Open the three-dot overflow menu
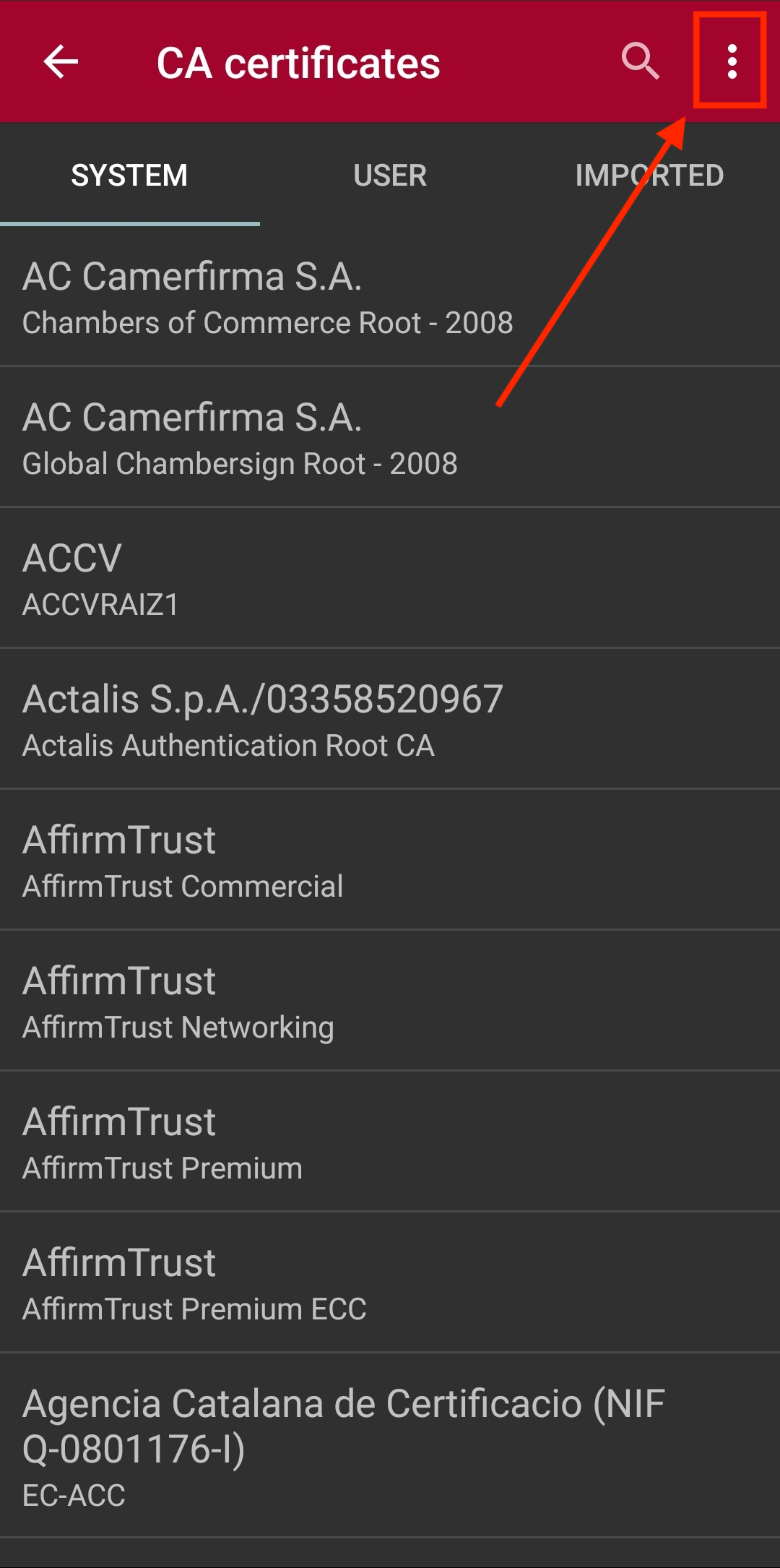This screenshot has height=1568, width=780. pyautogui.click(x=732, y=62)
